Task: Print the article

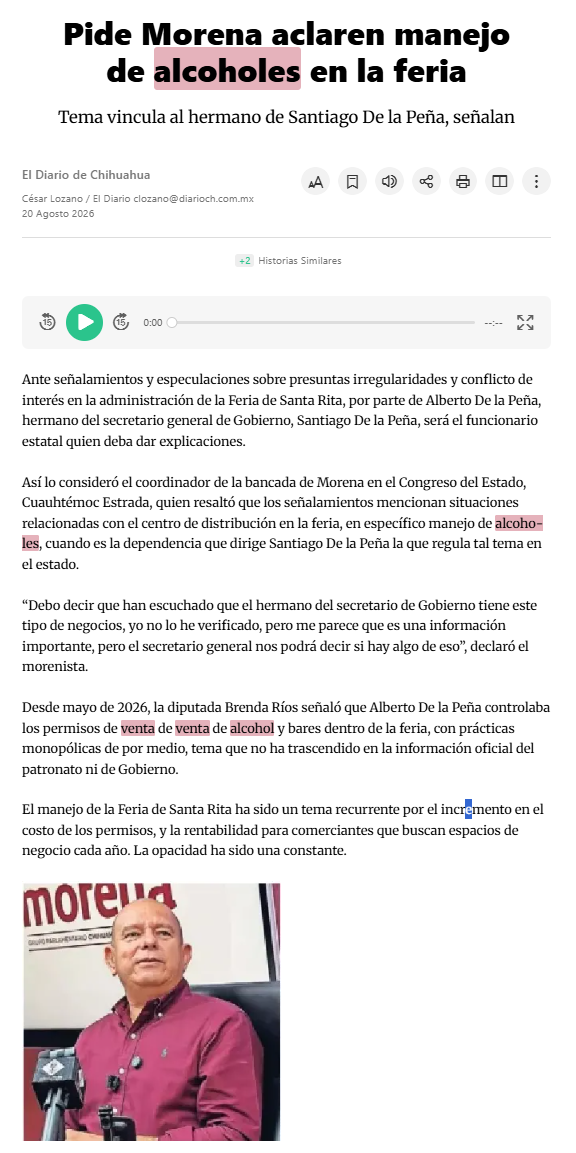Action: pos(463,181)
